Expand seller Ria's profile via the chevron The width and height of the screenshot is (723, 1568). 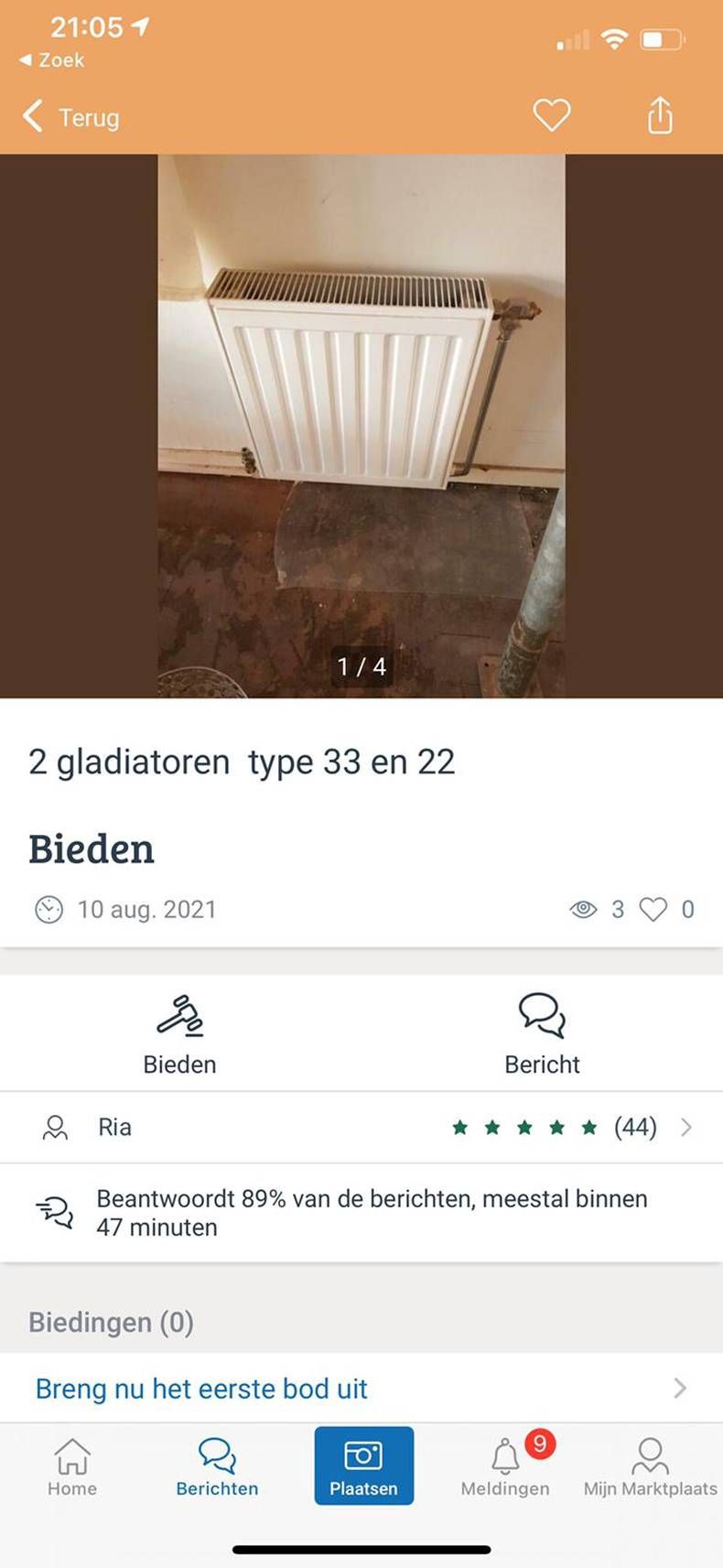[x=685, y=1127]
